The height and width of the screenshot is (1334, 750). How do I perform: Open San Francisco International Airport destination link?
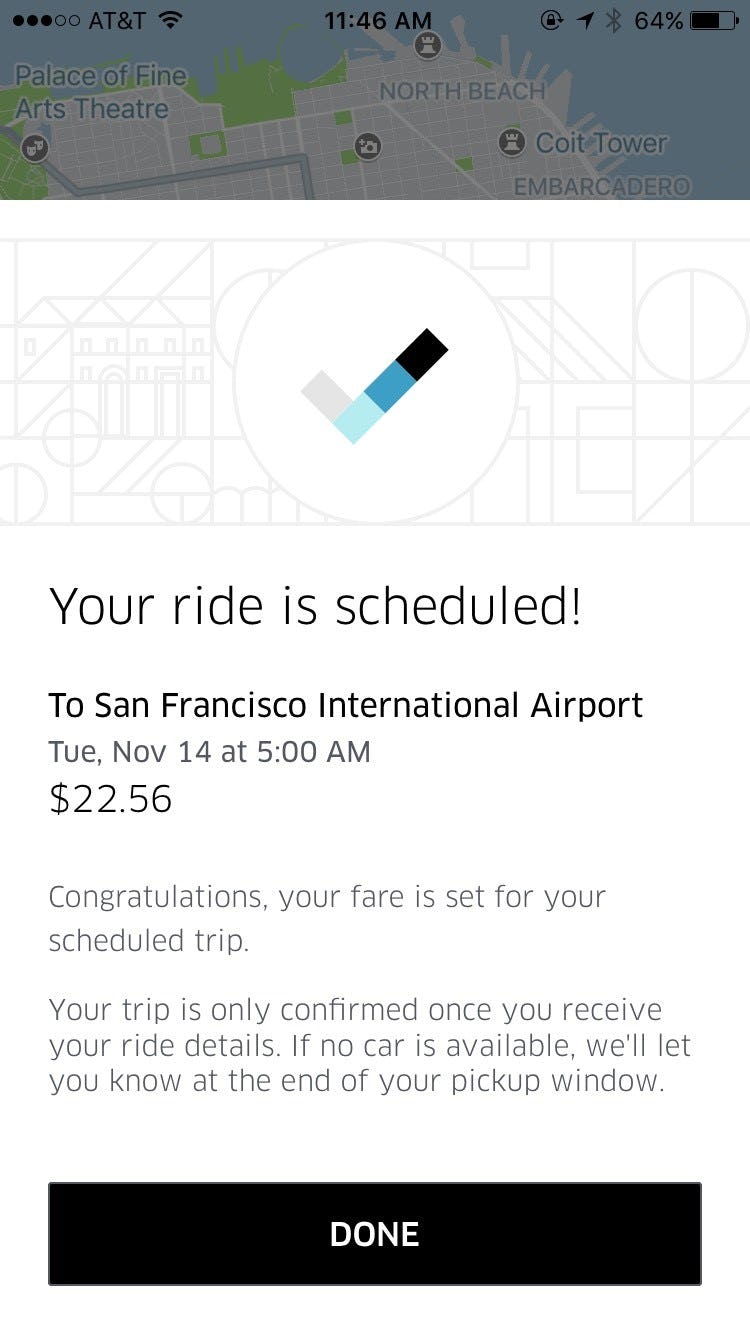[346, 705]
